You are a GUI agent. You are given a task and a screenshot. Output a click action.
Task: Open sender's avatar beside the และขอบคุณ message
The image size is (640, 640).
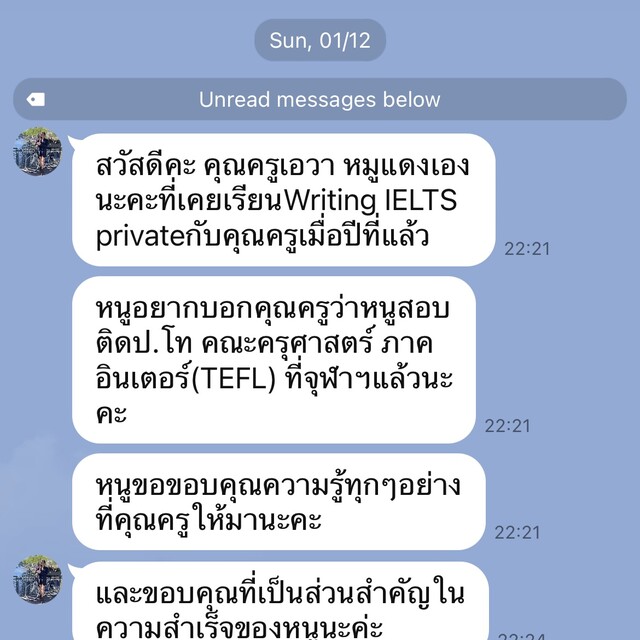38,581
